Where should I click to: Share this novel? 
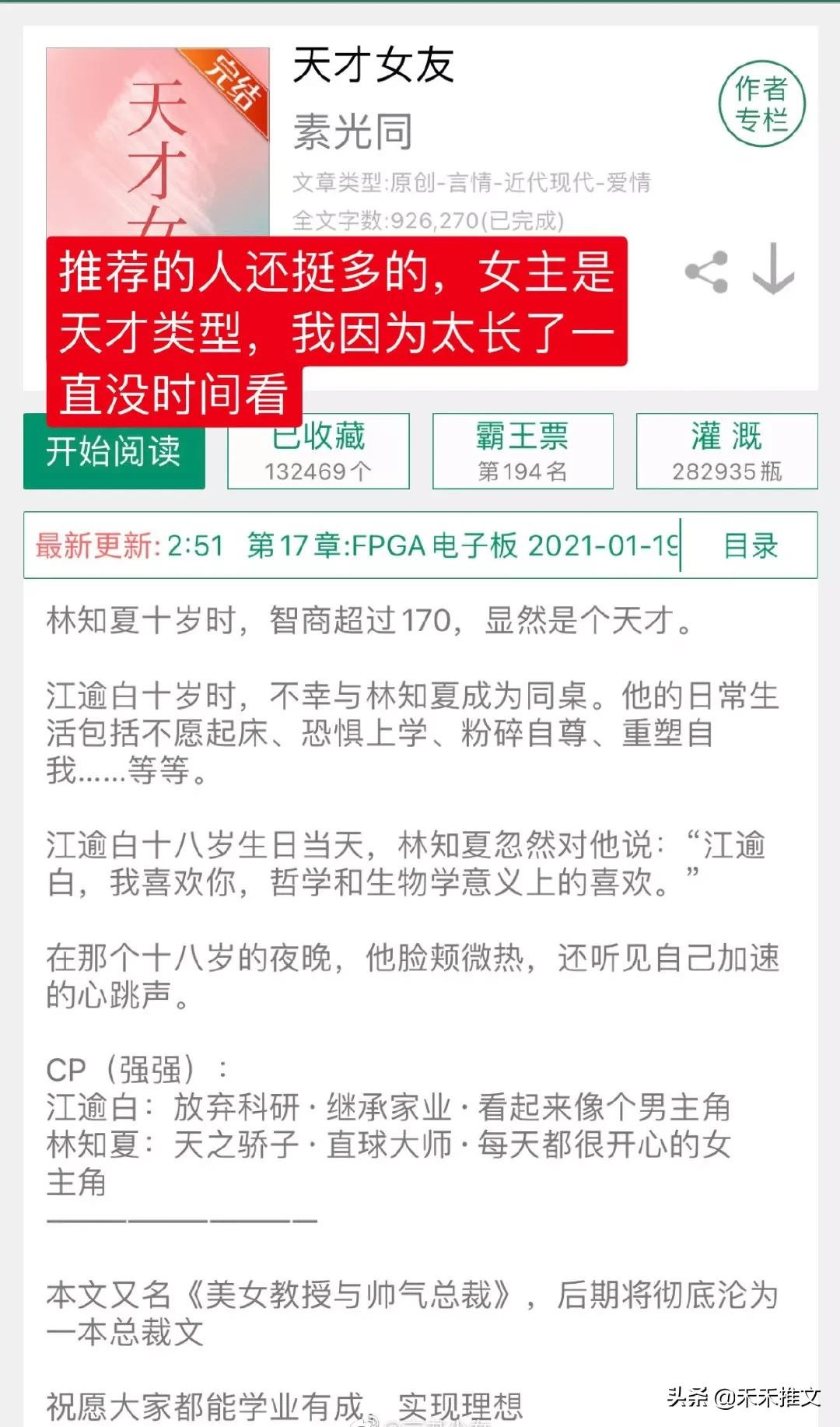point(706,272)
